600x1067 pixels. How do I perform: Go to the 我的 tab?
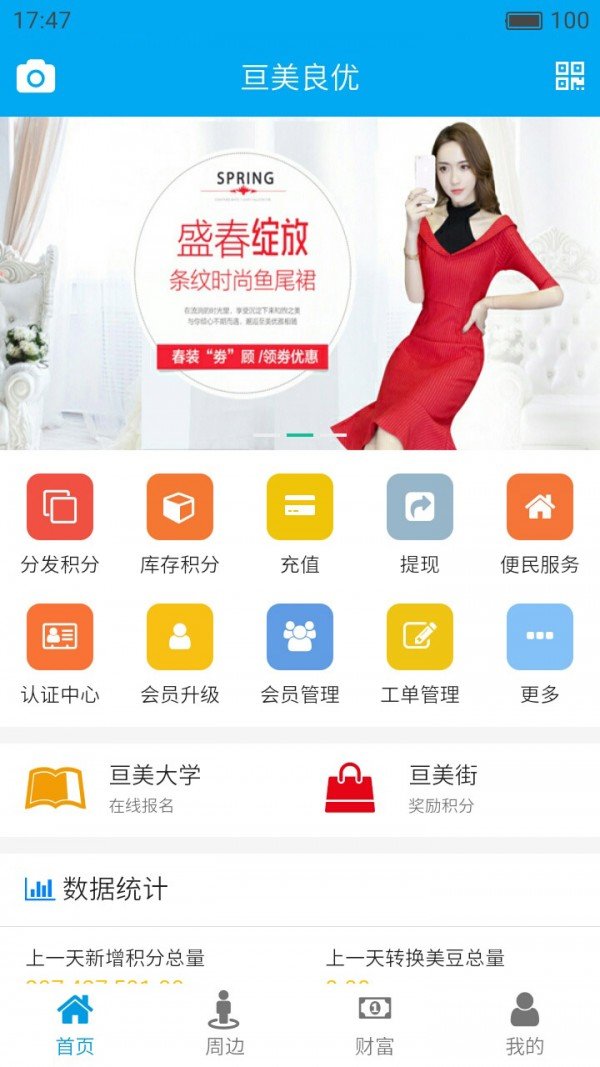coord(524,1023)
